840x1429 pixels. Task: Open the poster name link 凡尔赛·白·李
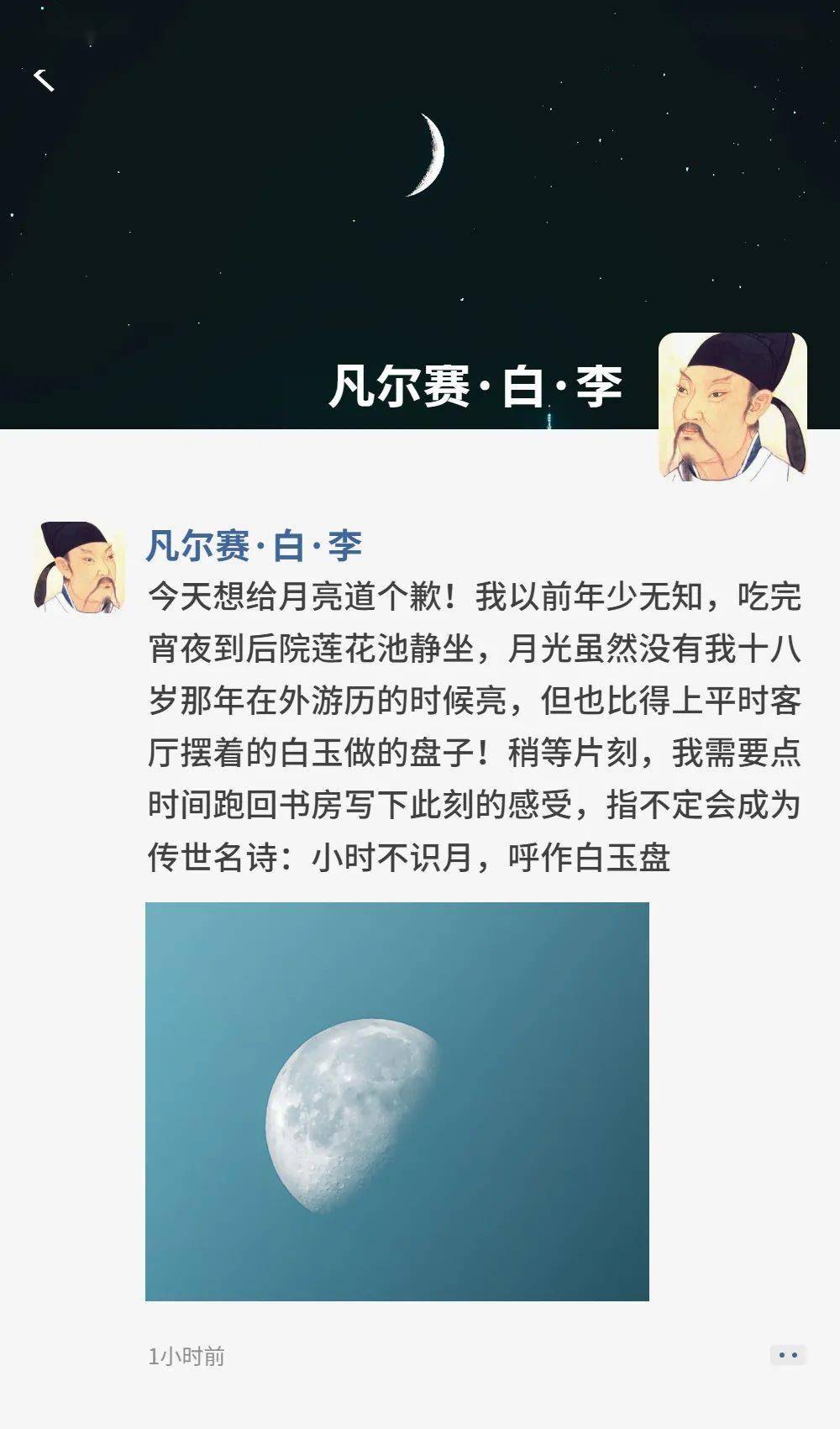click(254, 546)
